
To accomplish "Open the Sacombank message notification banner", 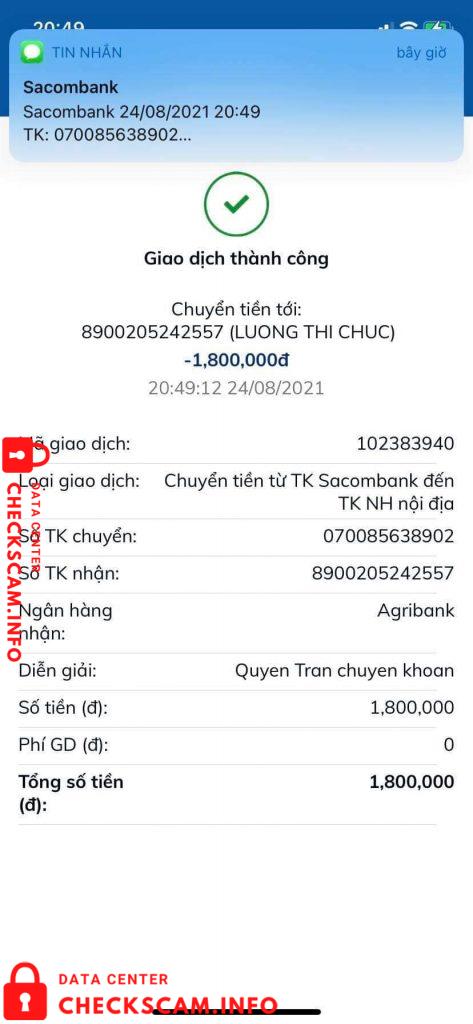I will pyautogui.click(x=236, y=96).
